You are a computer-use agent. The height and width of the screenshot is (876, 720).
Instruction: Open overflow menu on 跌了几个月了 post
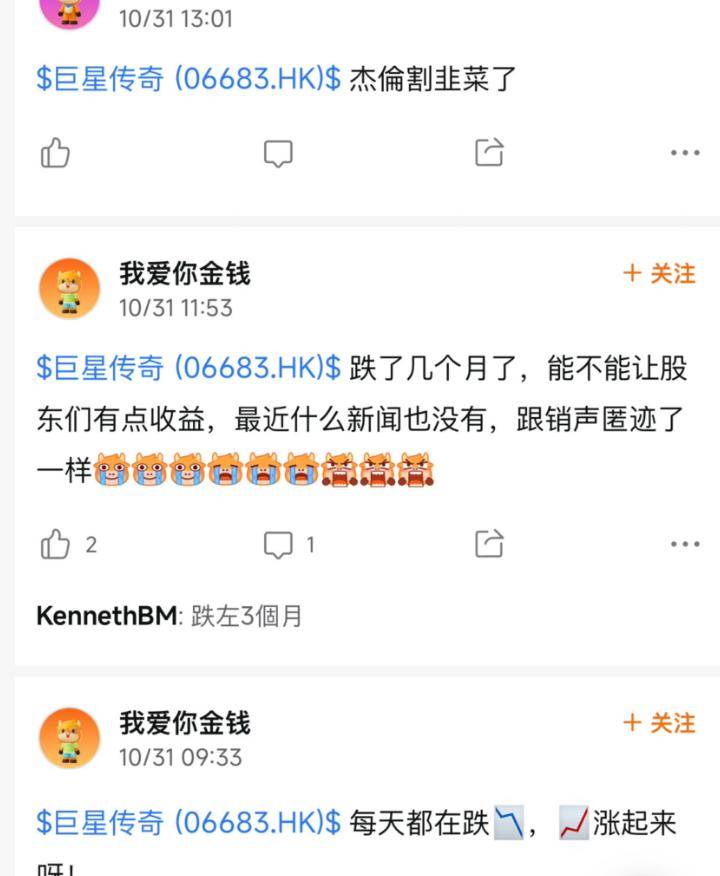pyautogui.click(x=685, y=545)
